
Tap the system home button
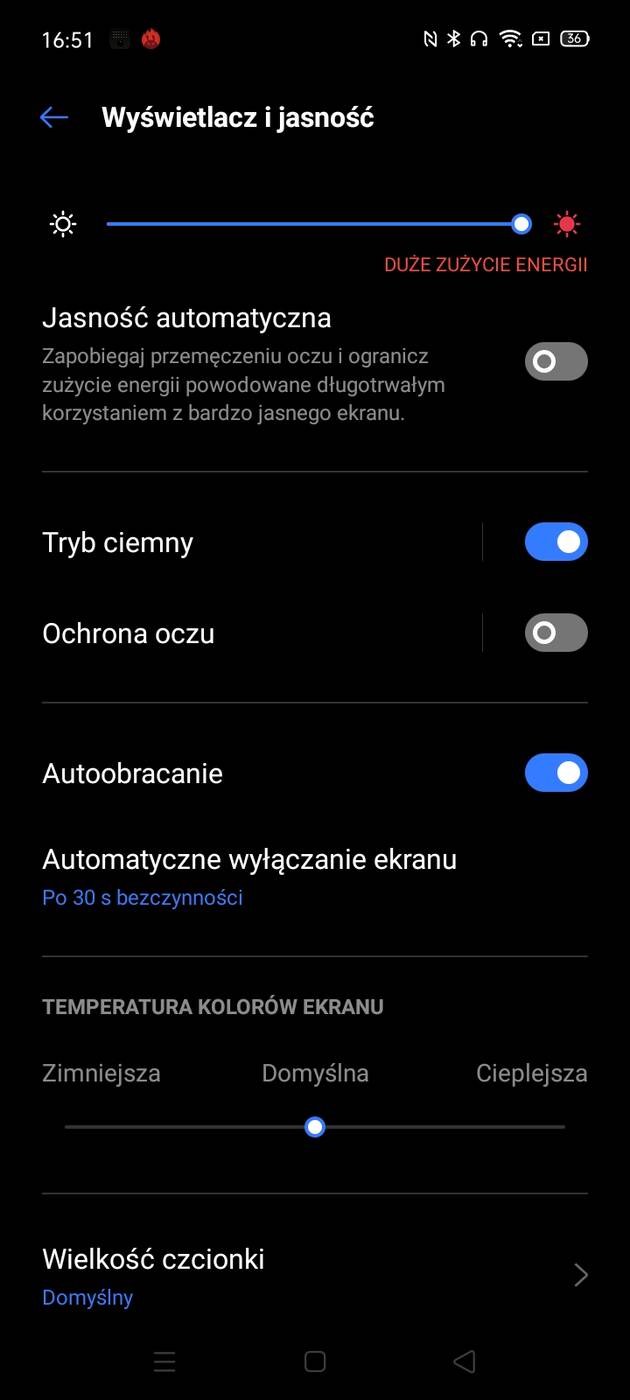click(315, 1361)
